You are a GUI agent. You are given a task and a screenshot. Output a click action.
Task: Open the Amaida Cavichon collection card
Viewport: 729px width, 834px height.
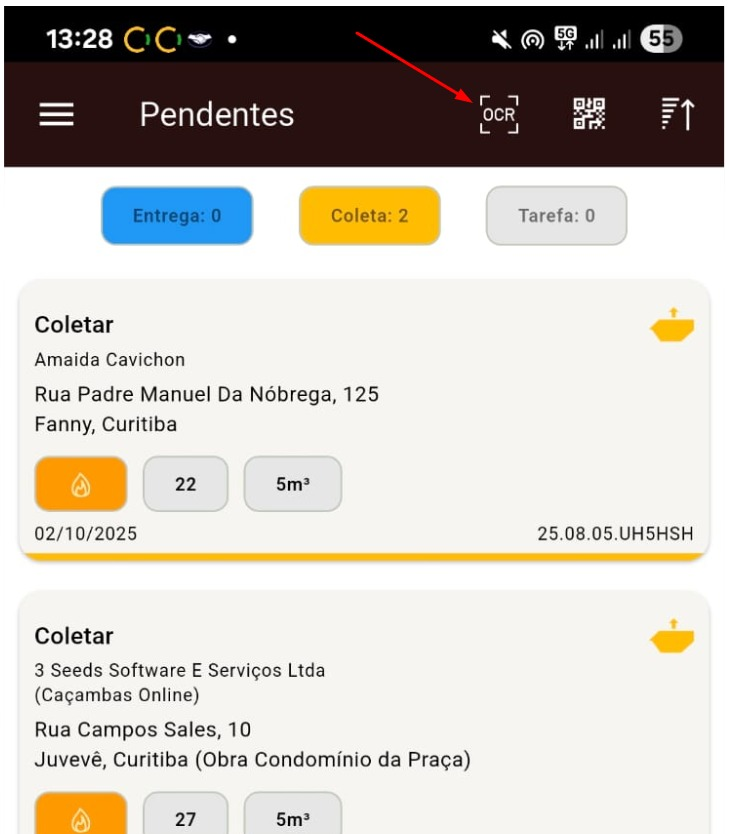(x=364, y=390)
